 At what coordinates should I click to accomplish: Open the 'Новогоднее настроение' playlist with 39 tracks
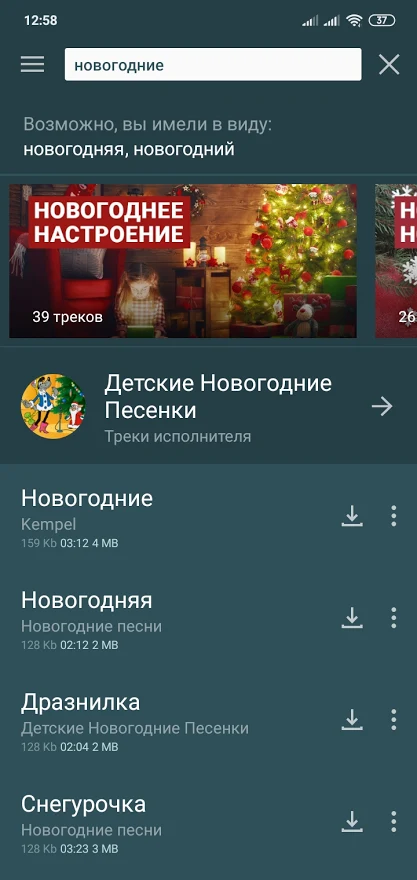tap(183, 261)
